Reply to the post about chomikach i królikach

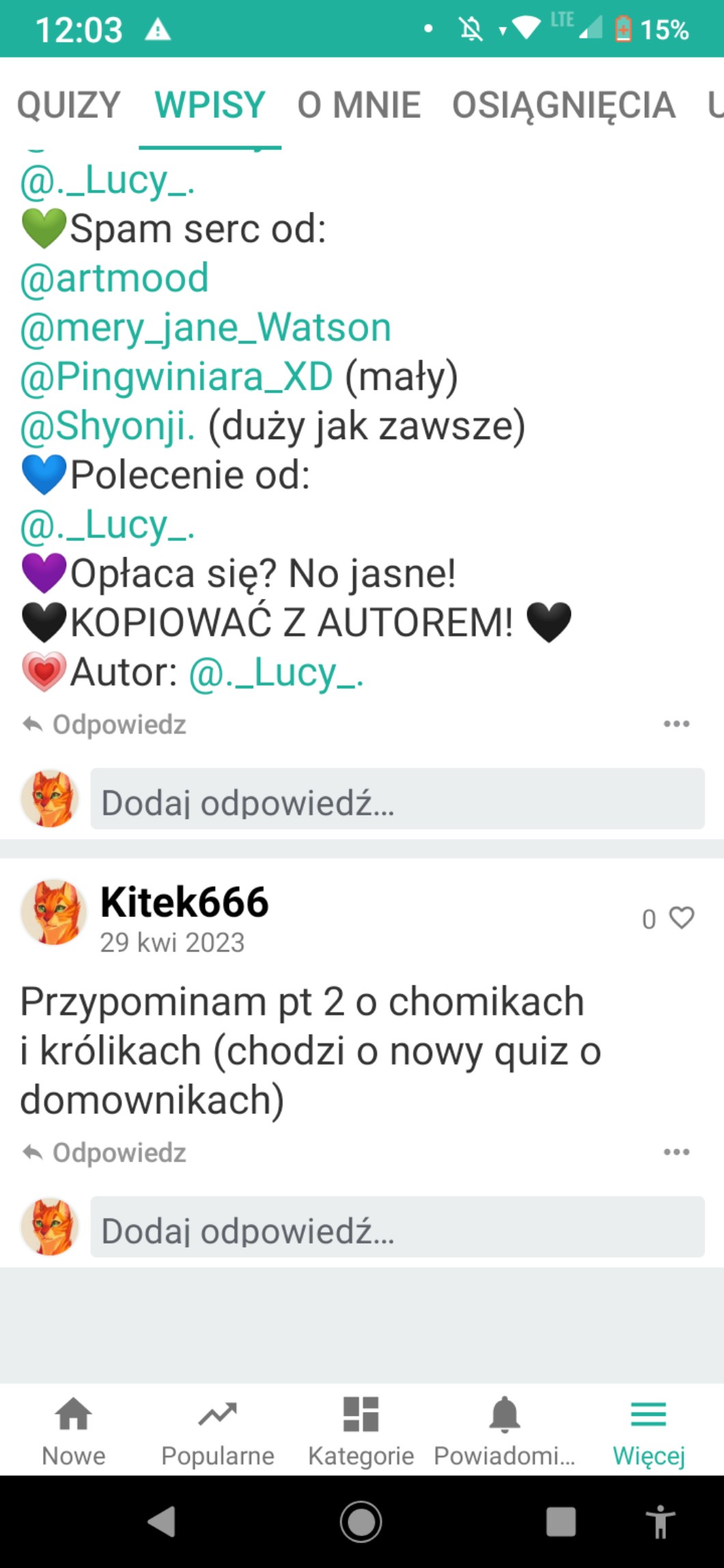tap(105, 1153)
